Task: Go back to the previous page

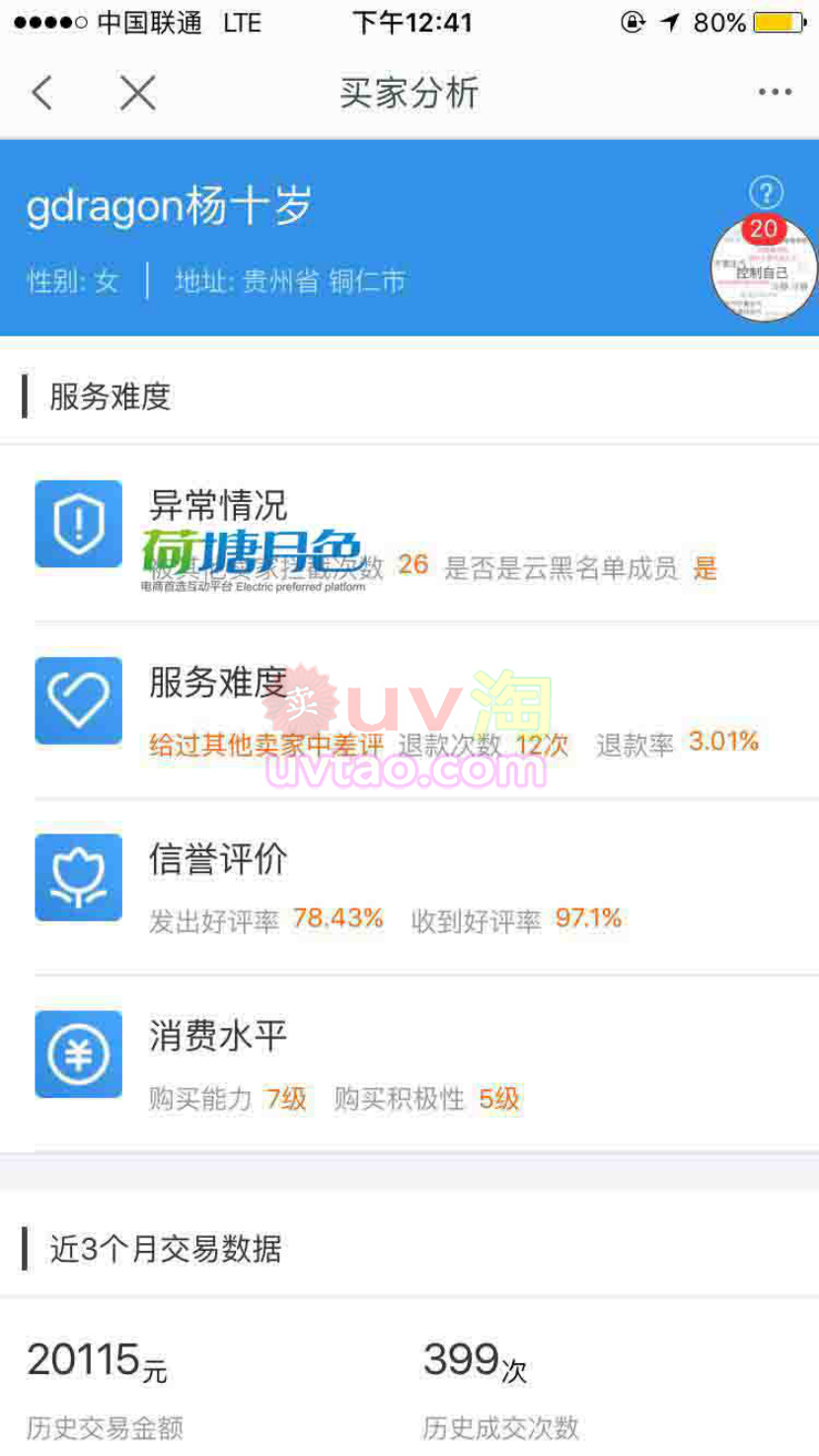Action: [41, 93]
